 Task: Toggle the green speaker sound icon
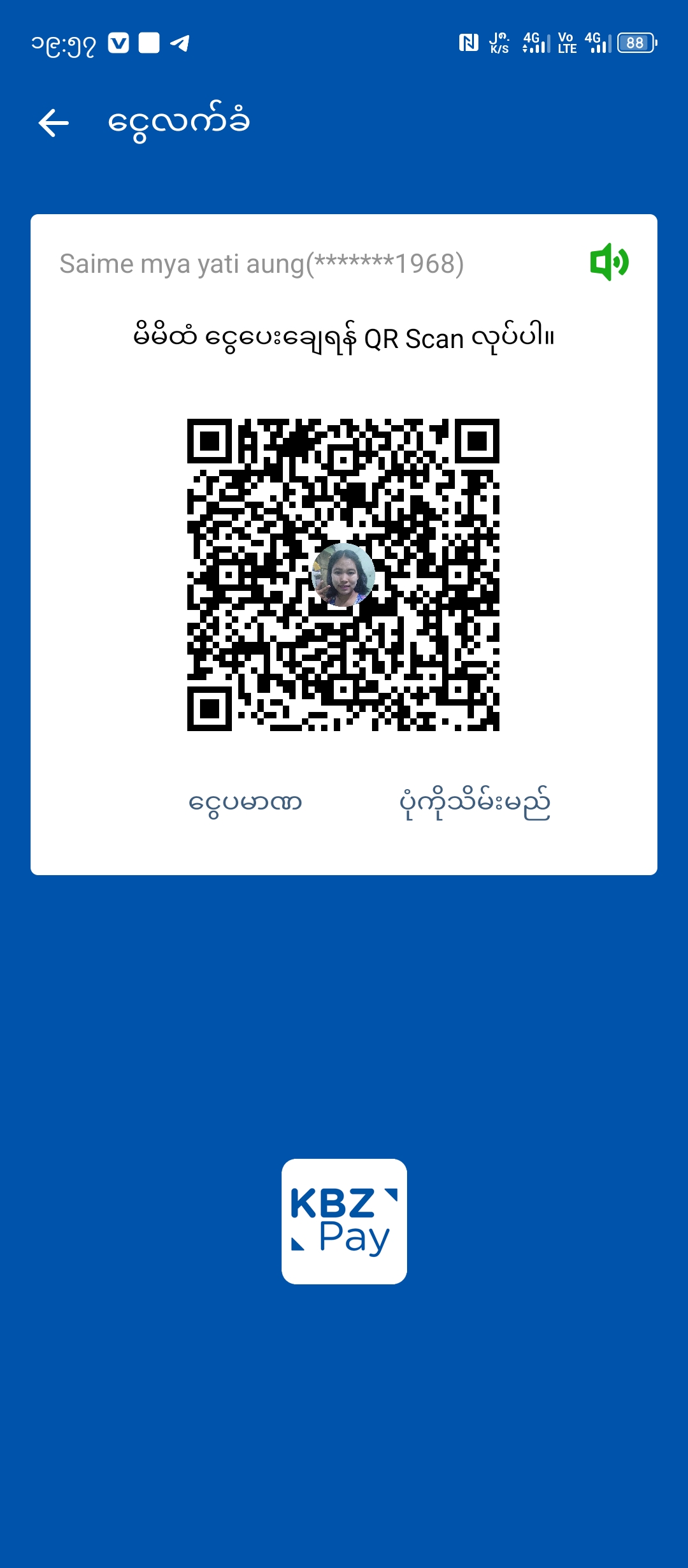[609, 262]
